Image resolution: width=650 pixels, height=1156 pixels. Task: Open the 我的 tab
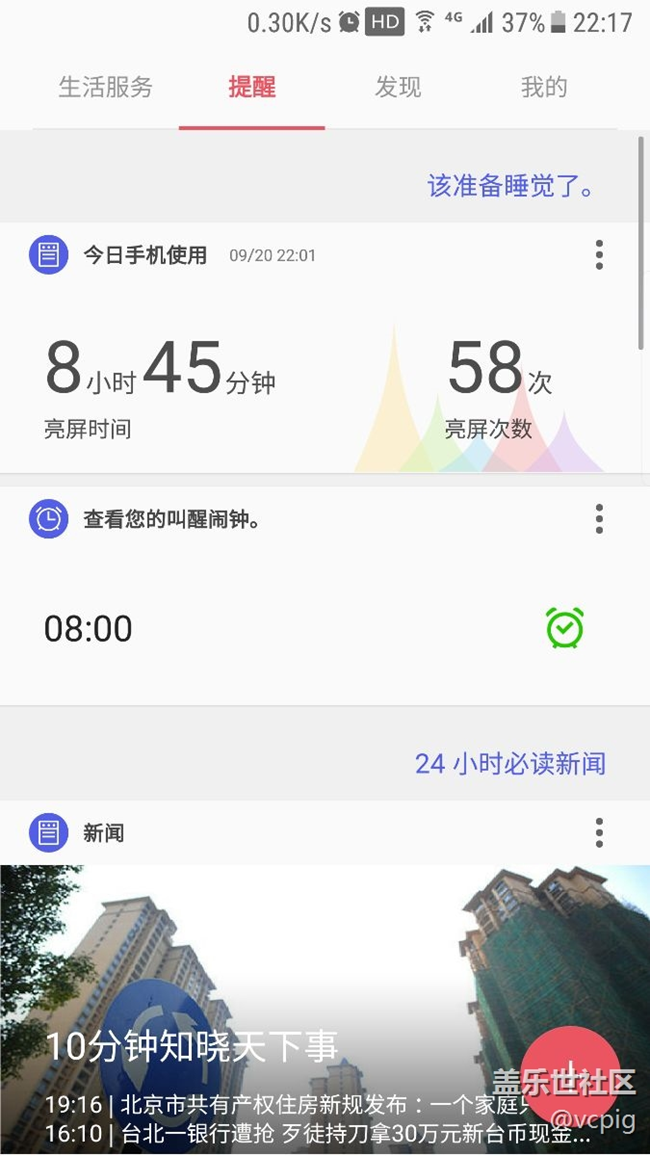click(x=544, y=88)
